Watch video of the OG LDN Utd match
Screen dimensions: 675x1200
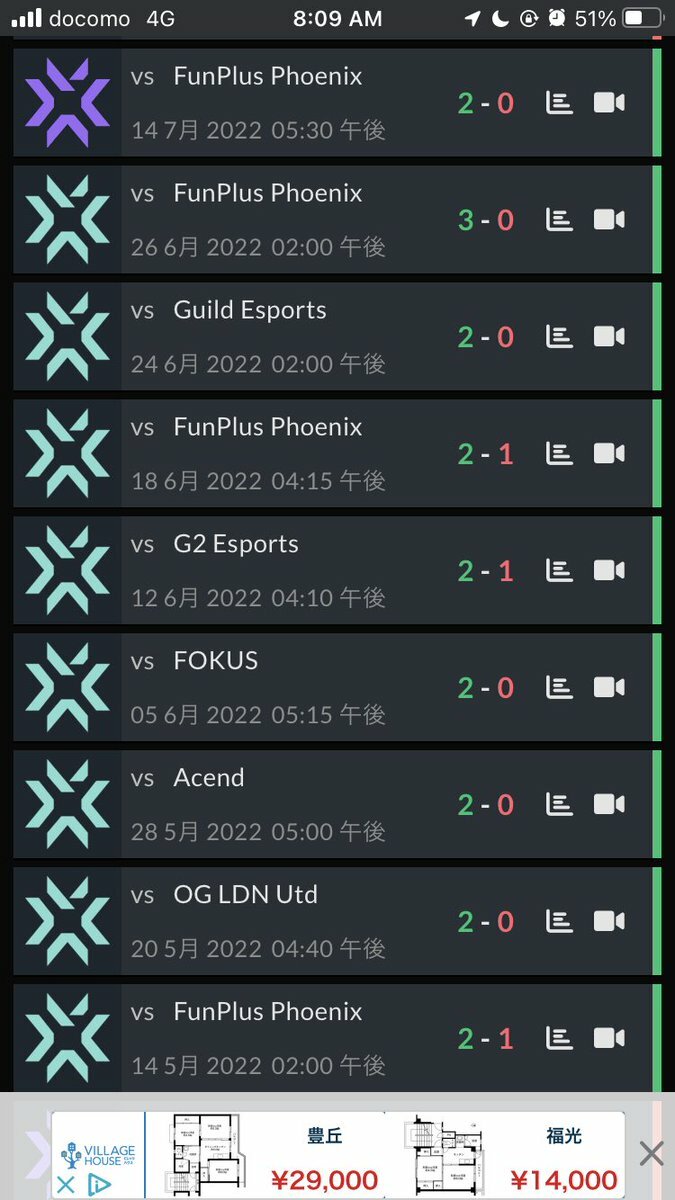click(609, 922)
